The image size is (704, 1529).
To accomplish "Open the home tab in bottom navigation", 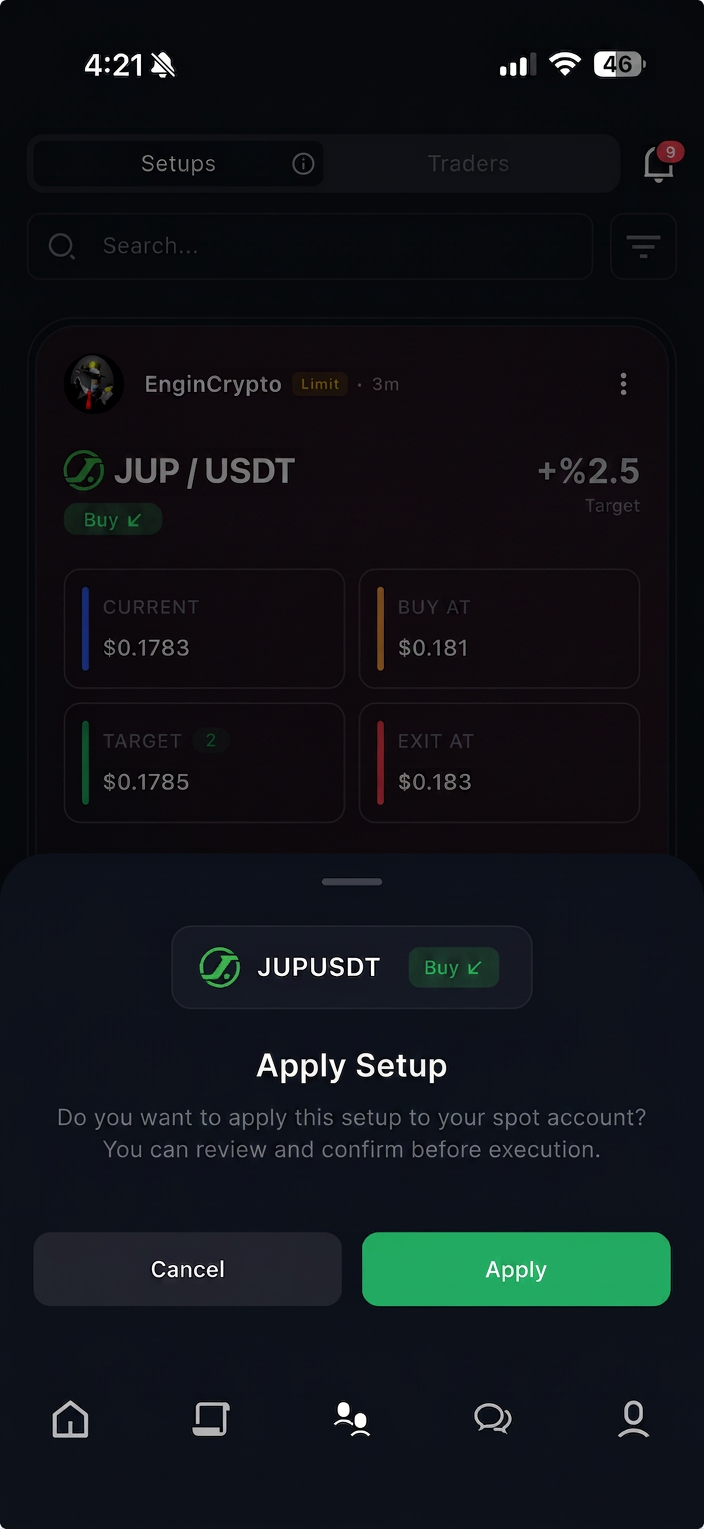I will pos(70,1419).
